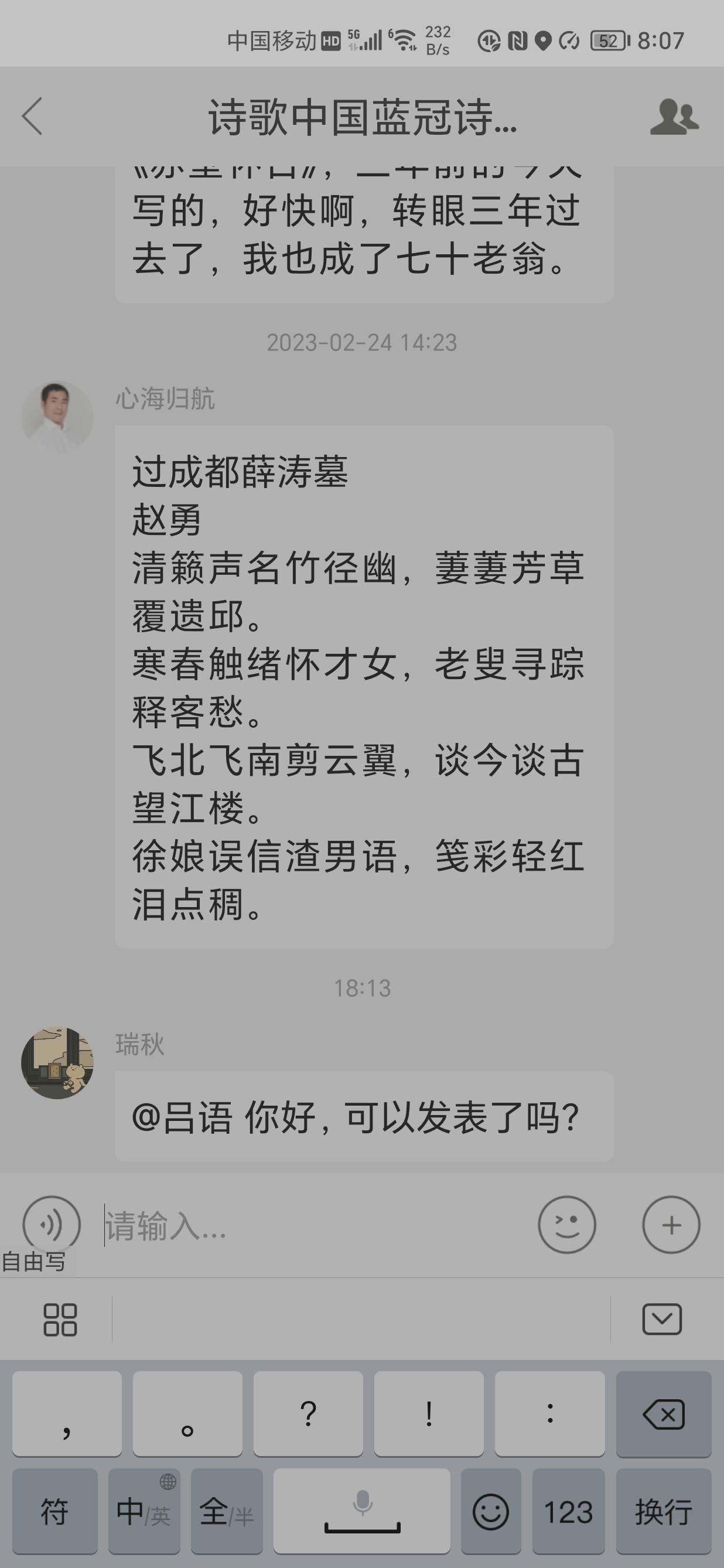Go back from the group chat
This screenshot has width=724, height=1568.
pyautogui.click(x=32, y=115)
